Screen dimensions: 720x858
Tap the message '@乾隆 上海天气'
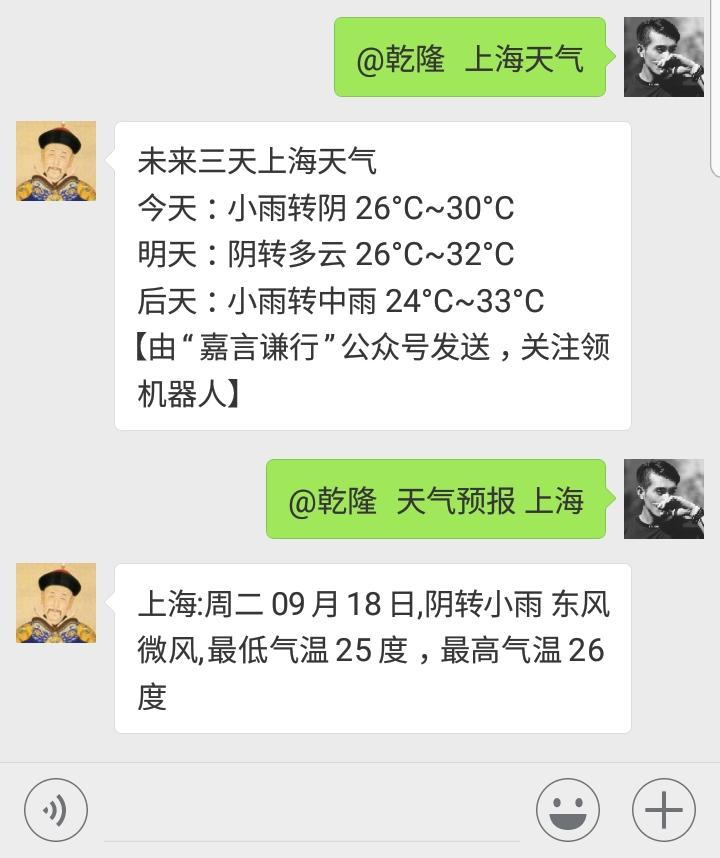470,57
